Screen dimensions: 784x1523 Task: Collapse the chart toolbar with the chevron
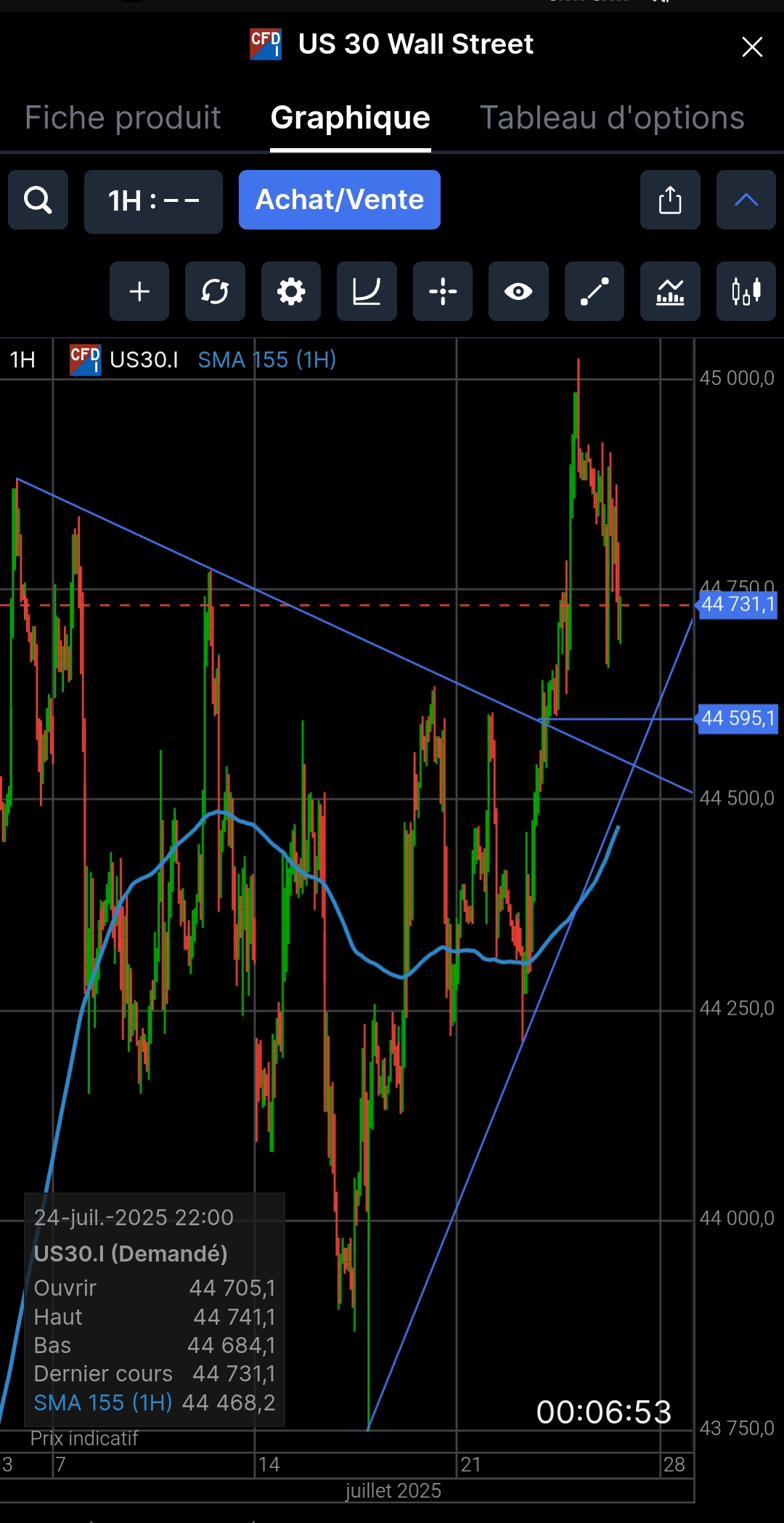[x=746, y=200]
